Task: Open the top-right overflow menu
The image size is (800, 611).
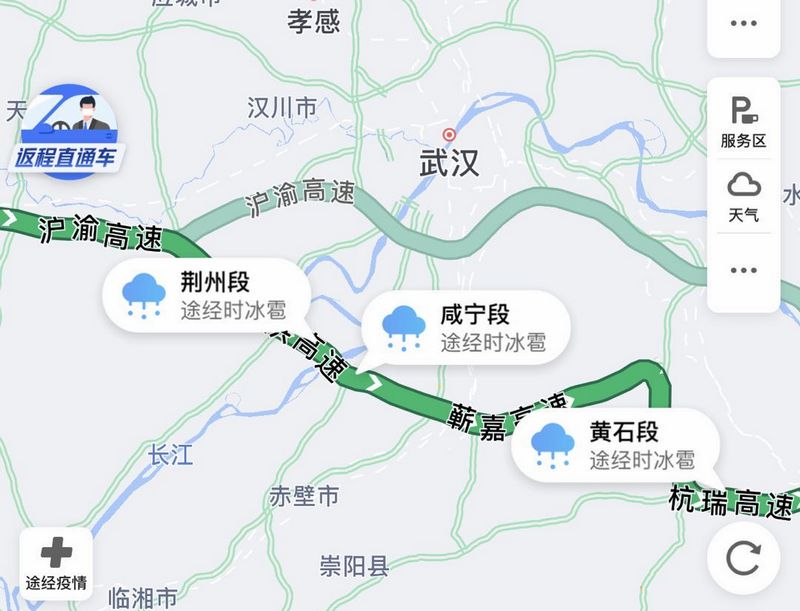Action: click(743, 24)
